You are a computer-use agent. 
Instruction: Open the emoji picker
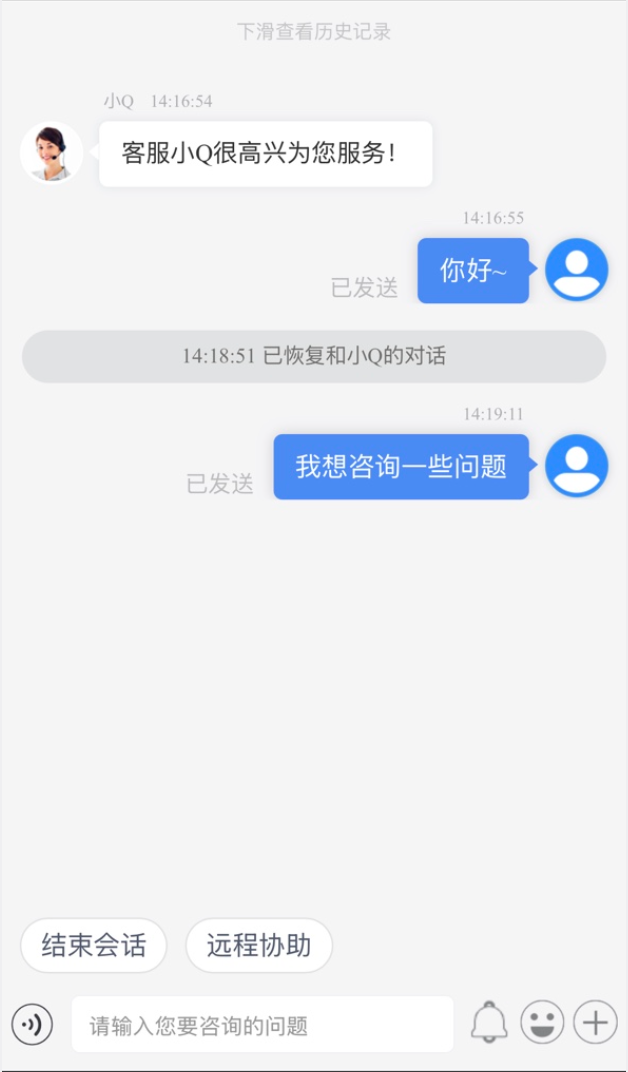542,1023
